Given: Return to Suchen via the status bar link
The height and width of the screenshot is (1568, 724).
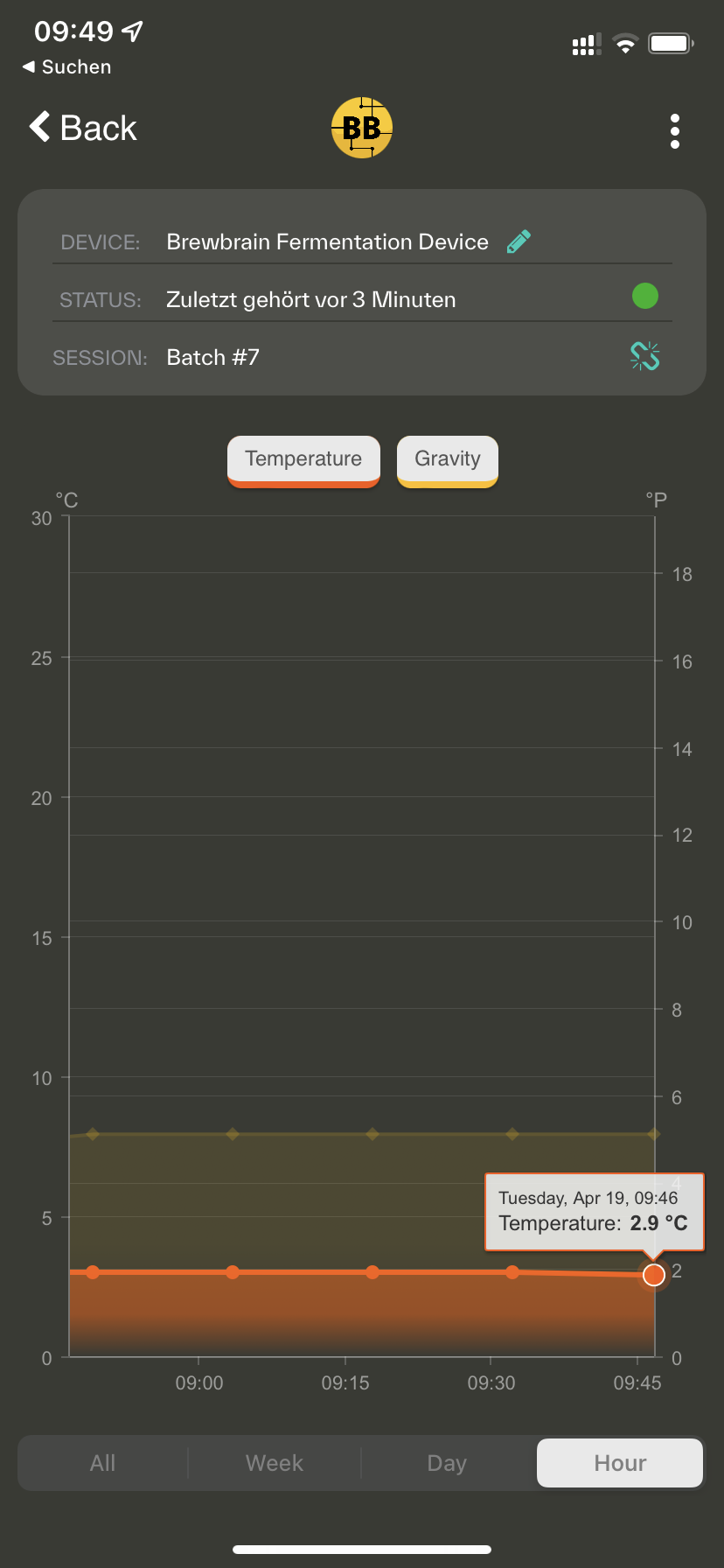Looking at the screenshot, I should tap(67, 67).
